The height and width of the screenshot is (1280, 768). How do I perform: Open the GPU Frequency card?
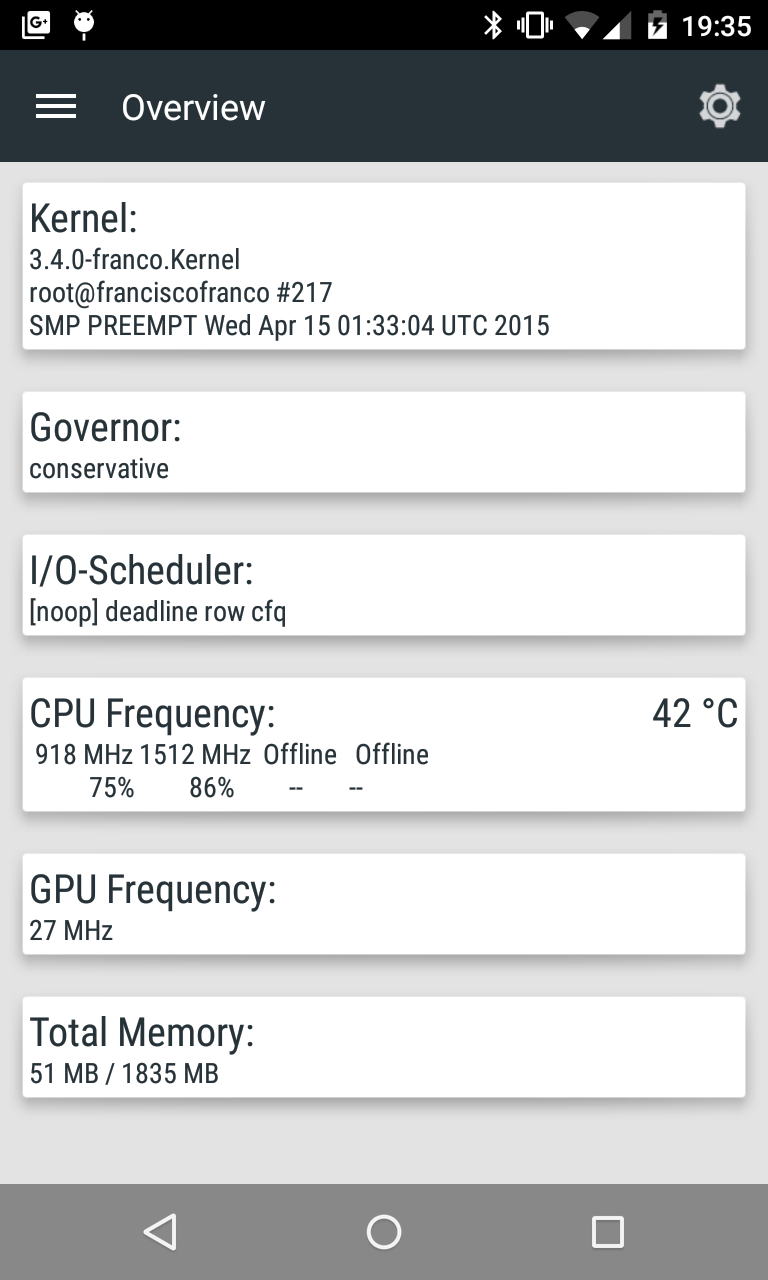(x=384, y=904)
